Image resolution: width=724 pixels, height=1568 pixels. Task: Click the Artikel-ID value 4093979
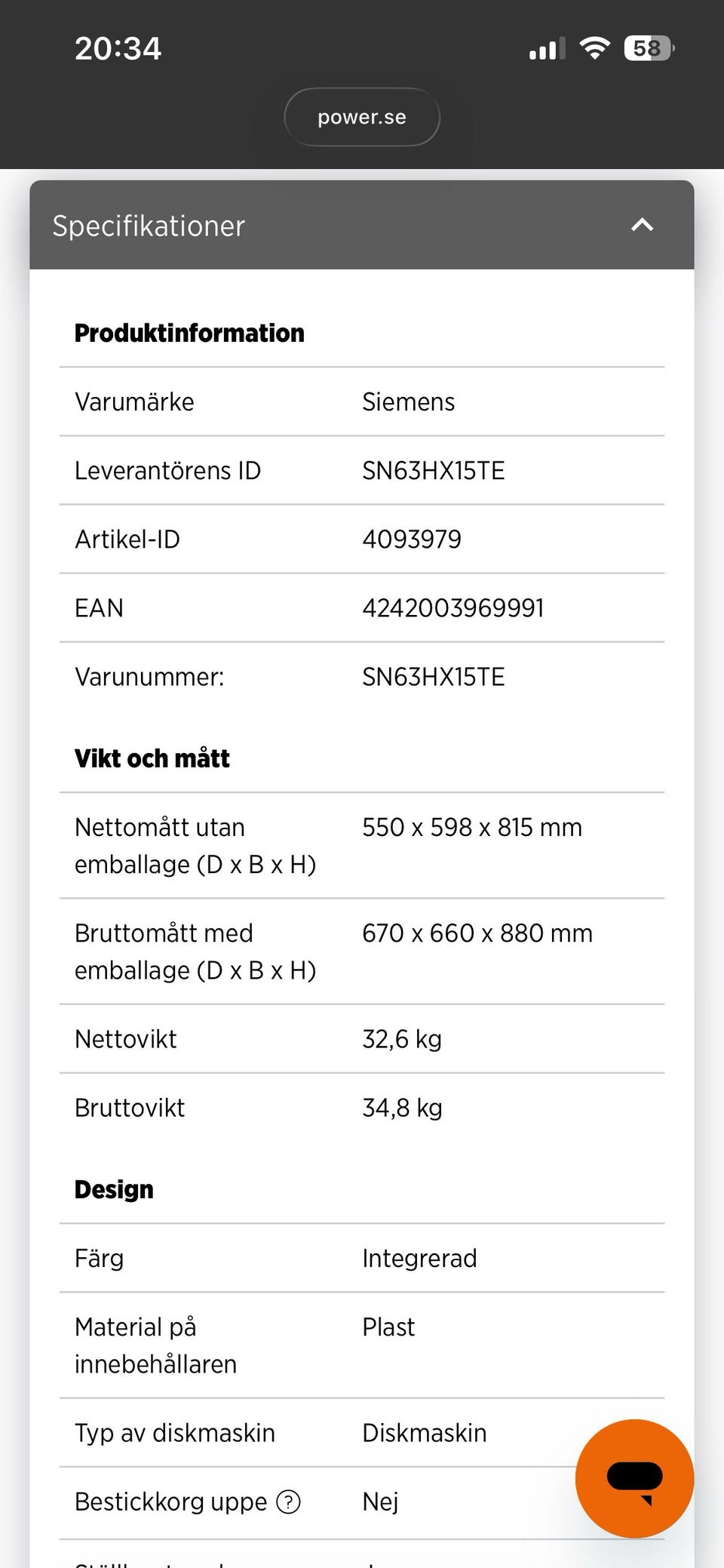click(412, 539)
